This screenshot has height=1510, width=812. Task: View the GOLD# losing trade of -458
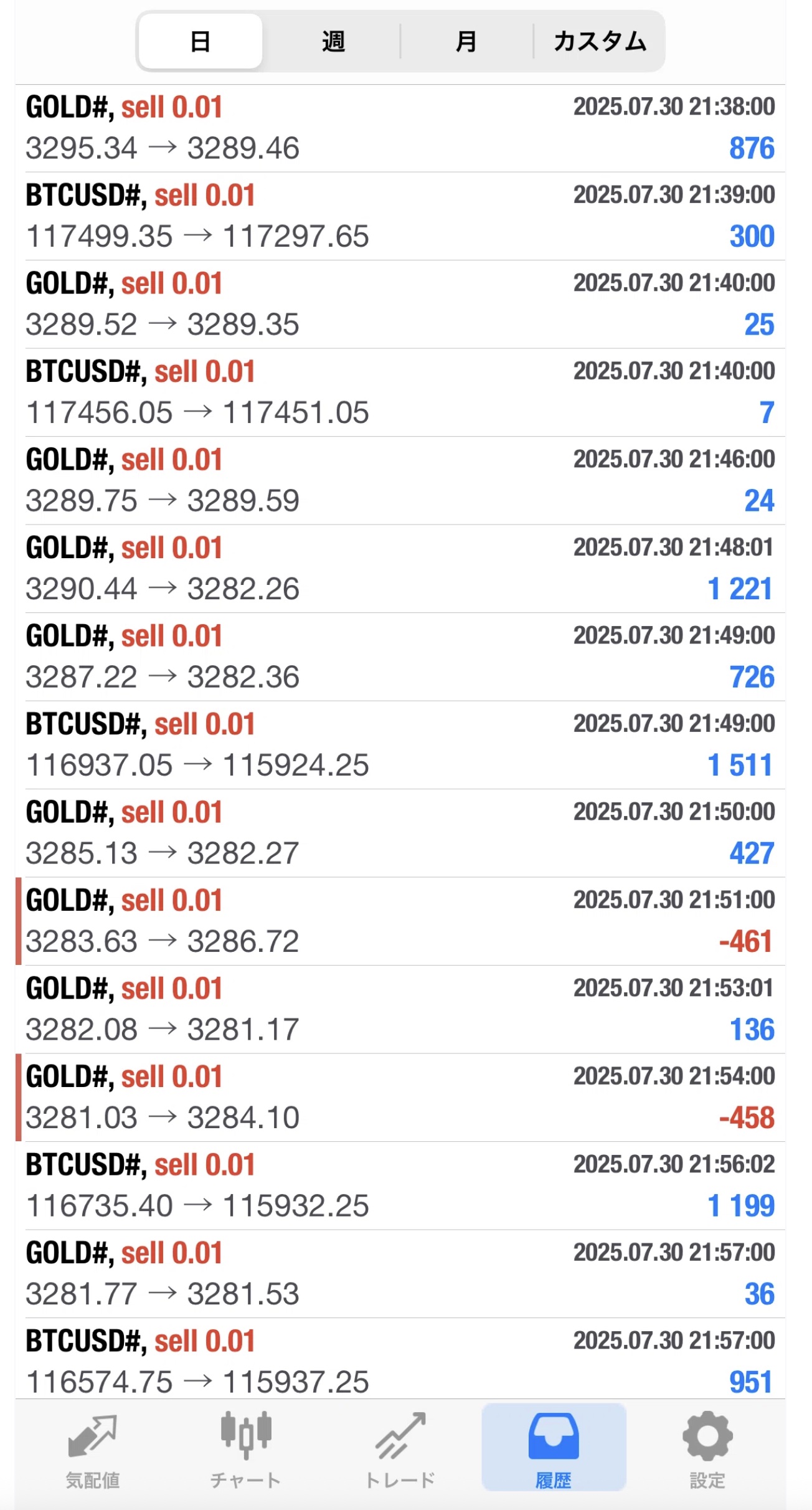click(x=400, y=1098)
